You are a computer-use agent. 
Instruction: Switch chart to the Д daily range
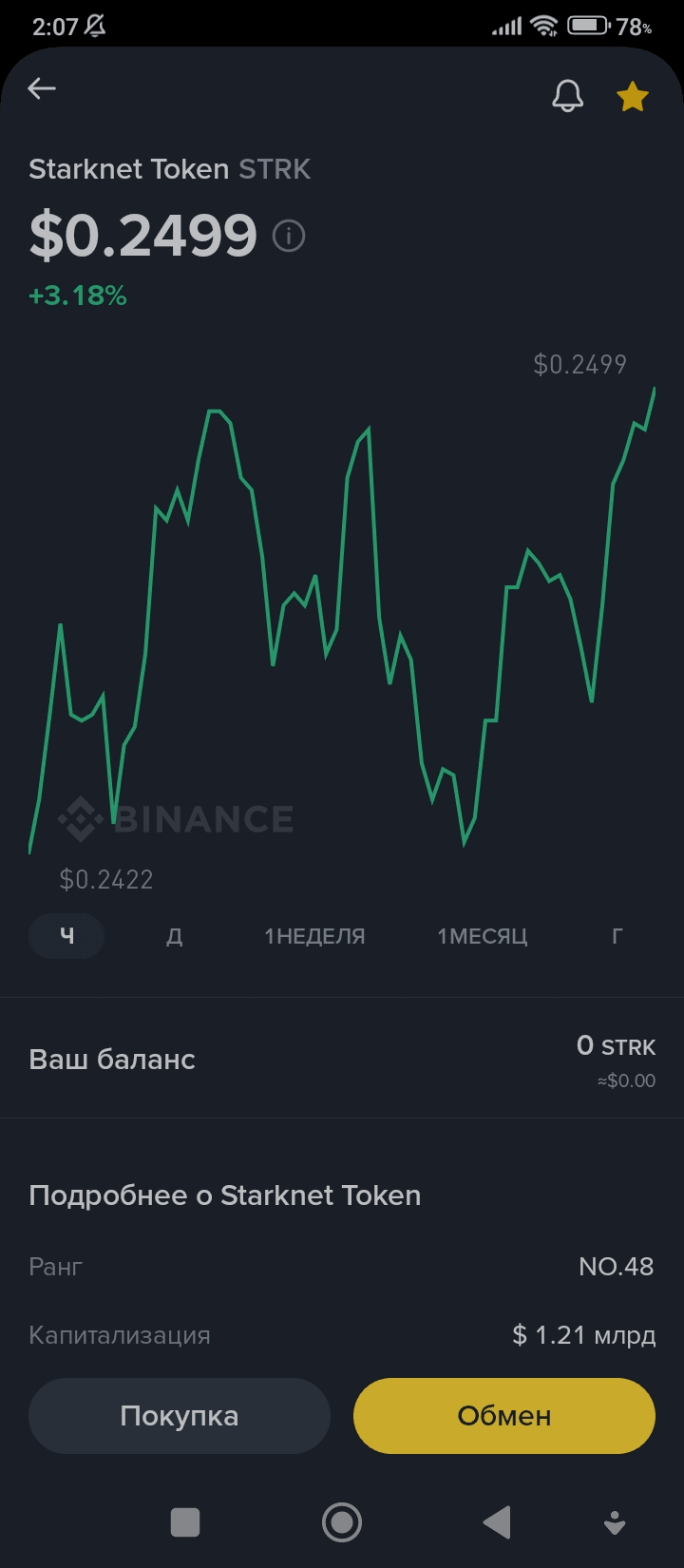point(174,936)
